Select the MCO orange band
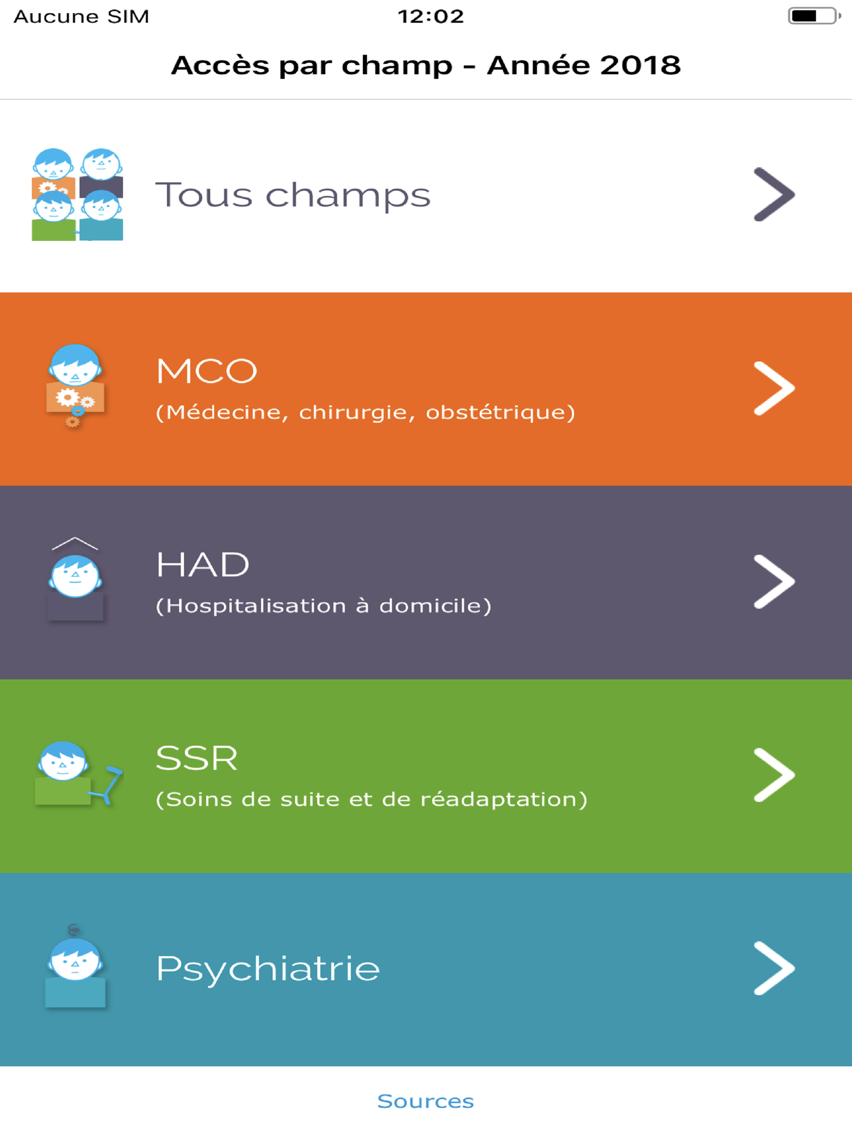The height and width of the screenshot is (1136, 852). tap(426, 386)
